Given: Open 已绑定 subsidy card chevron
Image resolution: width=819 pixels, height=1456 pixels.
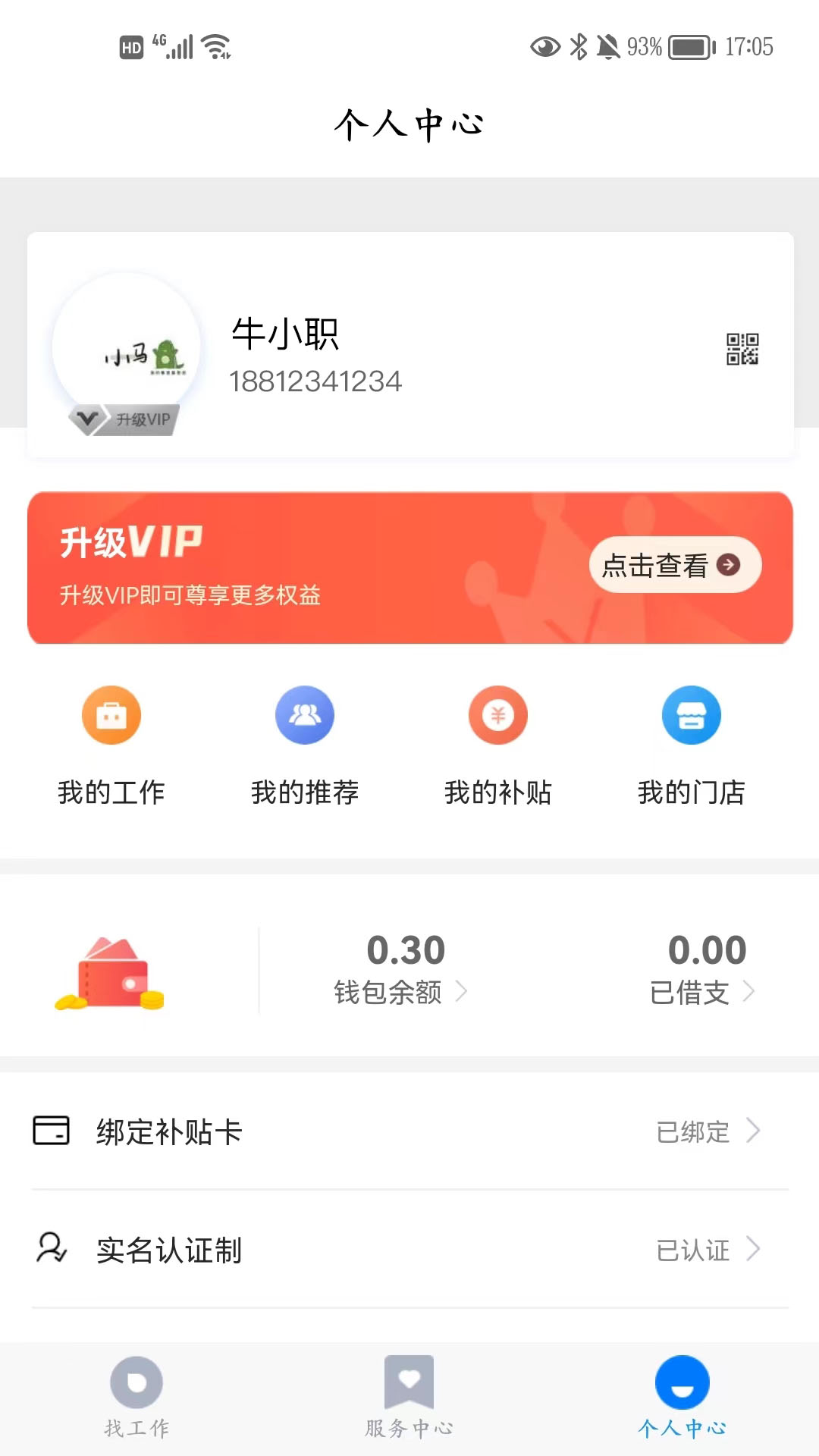Looking at the screenshot, I should (x=755, y=1131).
